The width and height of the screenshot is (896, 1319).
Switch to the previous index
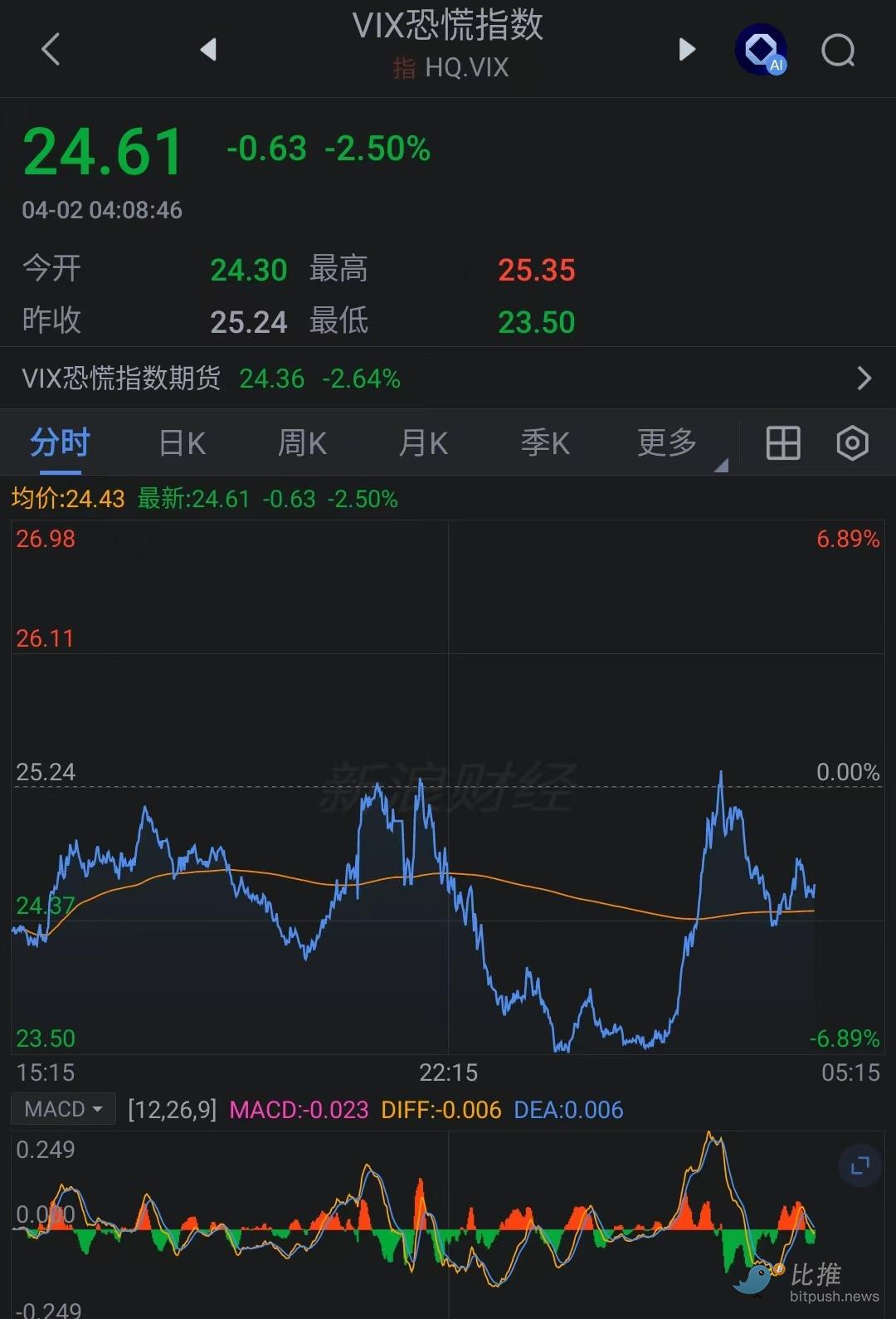pos(208,49)
